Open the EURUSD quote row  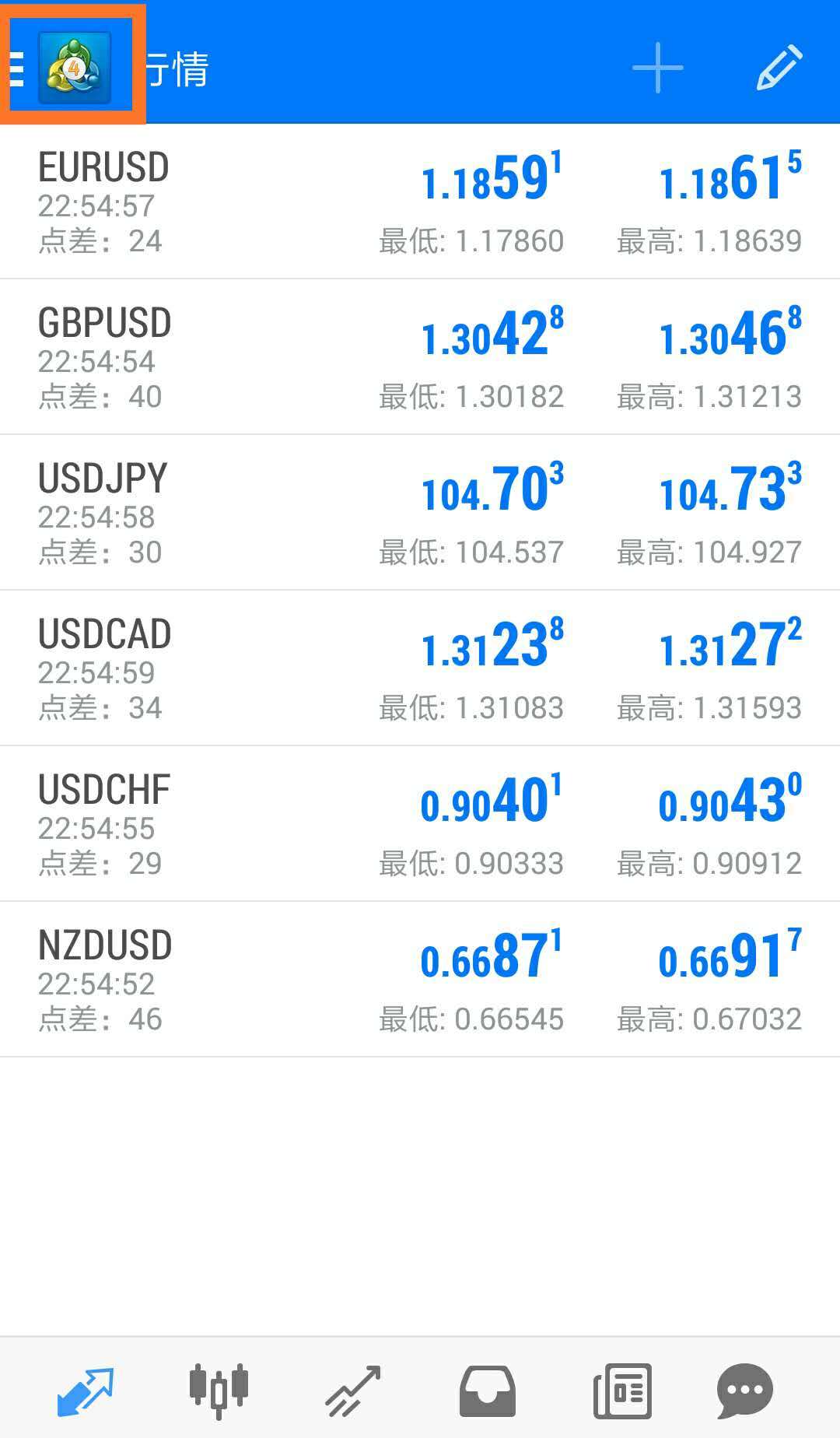coord(420,202)
